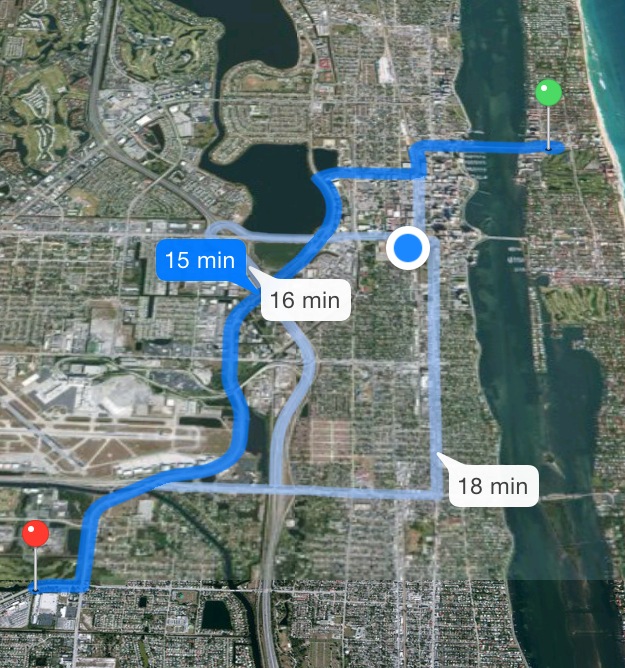Tap the blue current location dot
Screen dimensions: 625x668
pyautogui.click(x=408, y=248)
